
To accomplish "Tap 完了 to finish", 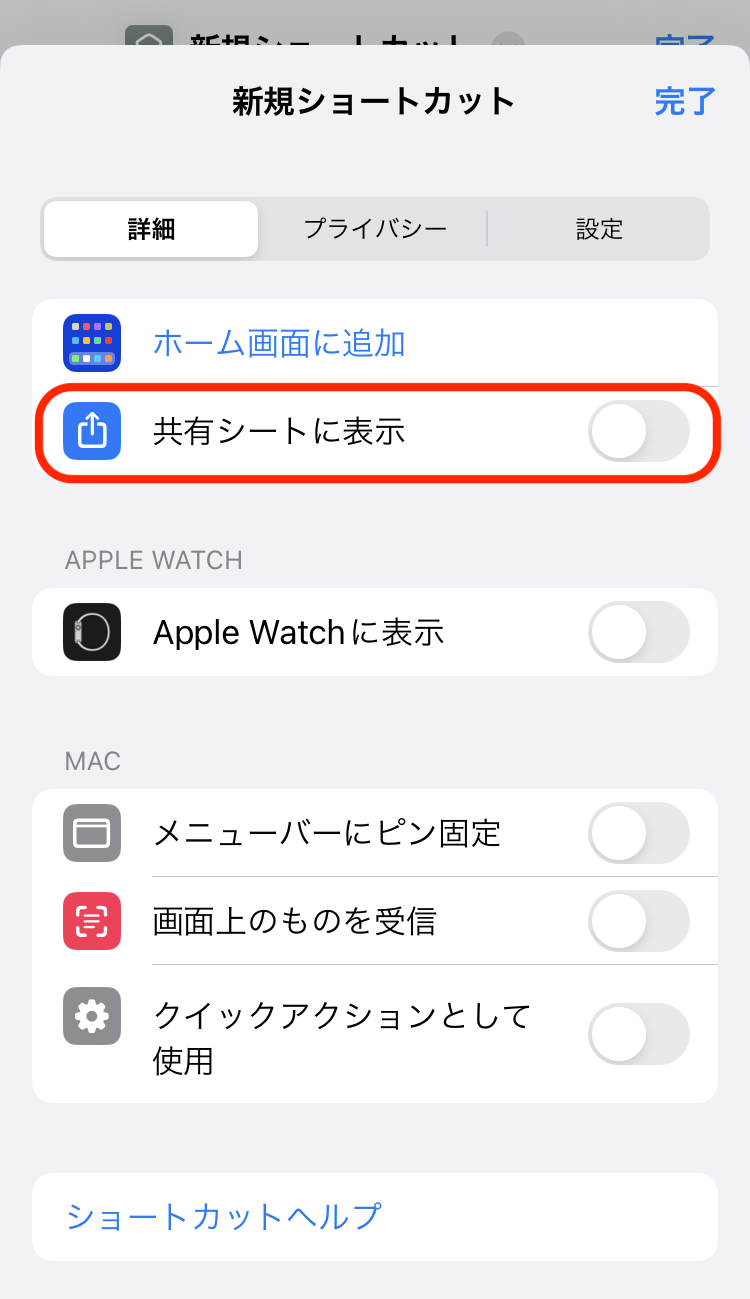I will coord(685,101).
